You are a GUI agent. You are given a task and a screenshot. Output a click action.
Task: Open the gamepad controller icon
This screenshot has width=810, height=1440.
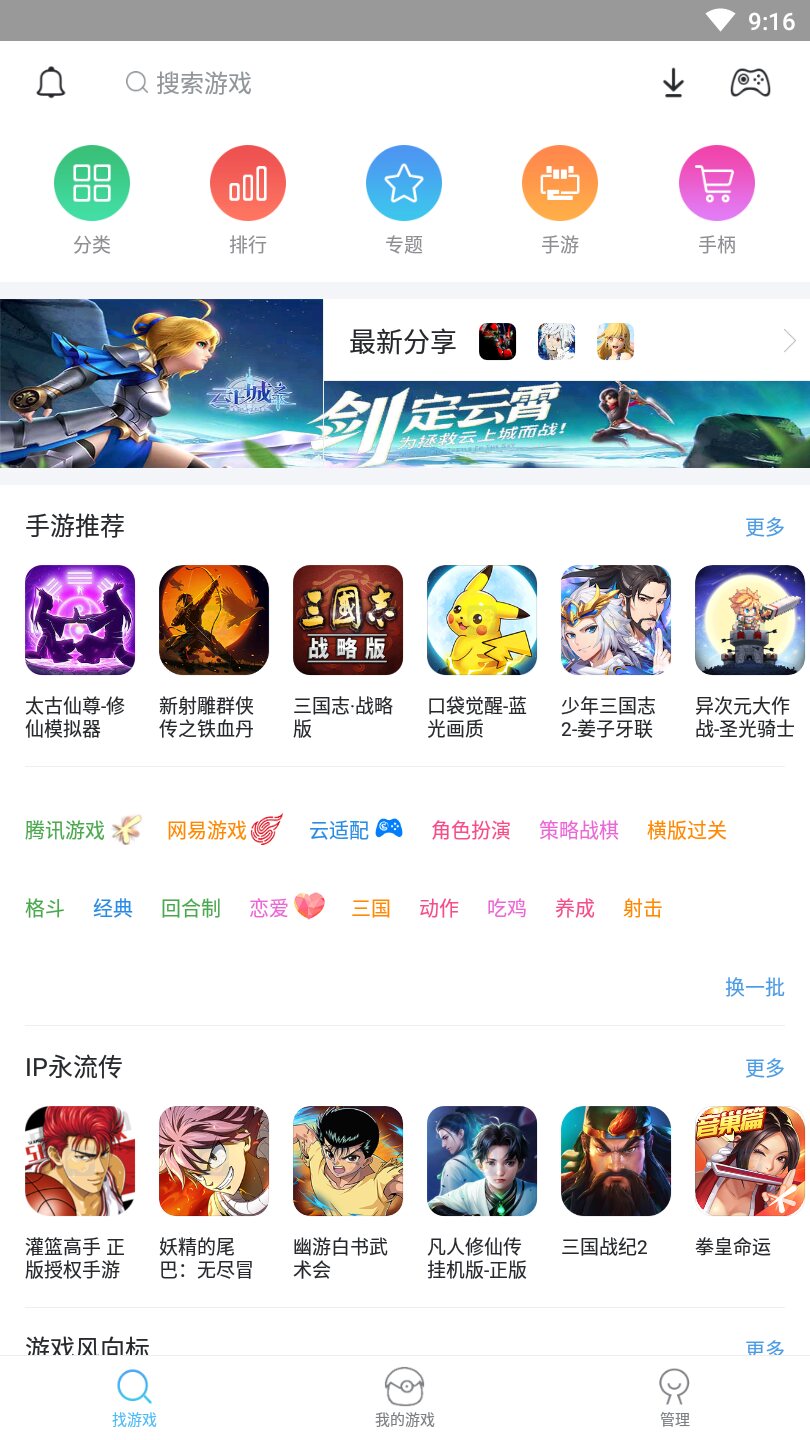pos(750,83)
